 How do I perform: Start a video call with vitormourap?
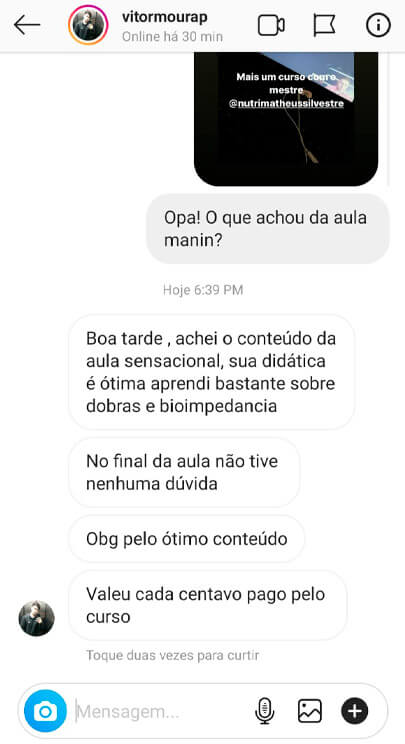tap(271, 25)
